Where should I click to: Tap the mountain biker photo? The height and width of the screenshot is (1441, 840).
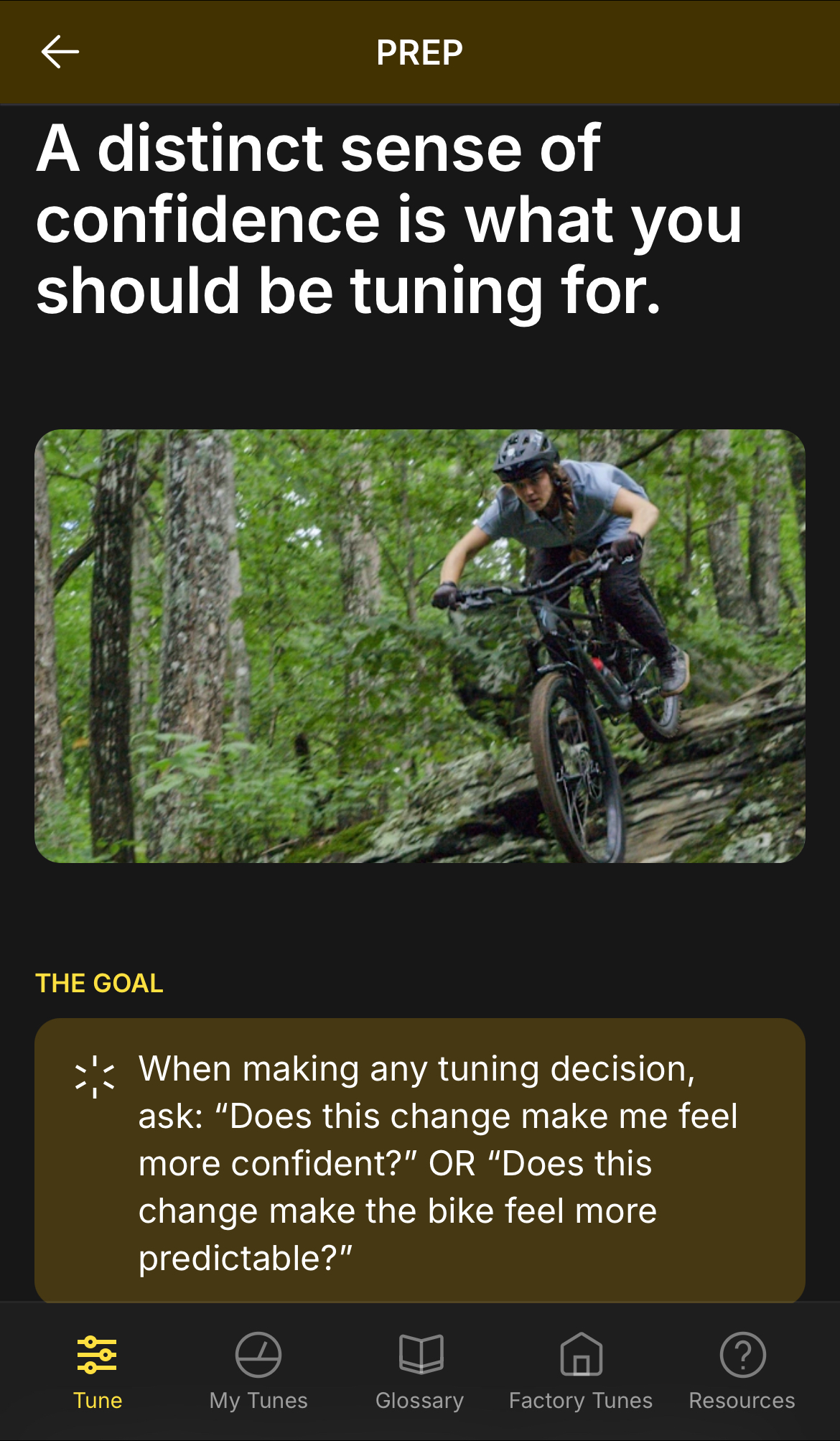coord(420,646)
